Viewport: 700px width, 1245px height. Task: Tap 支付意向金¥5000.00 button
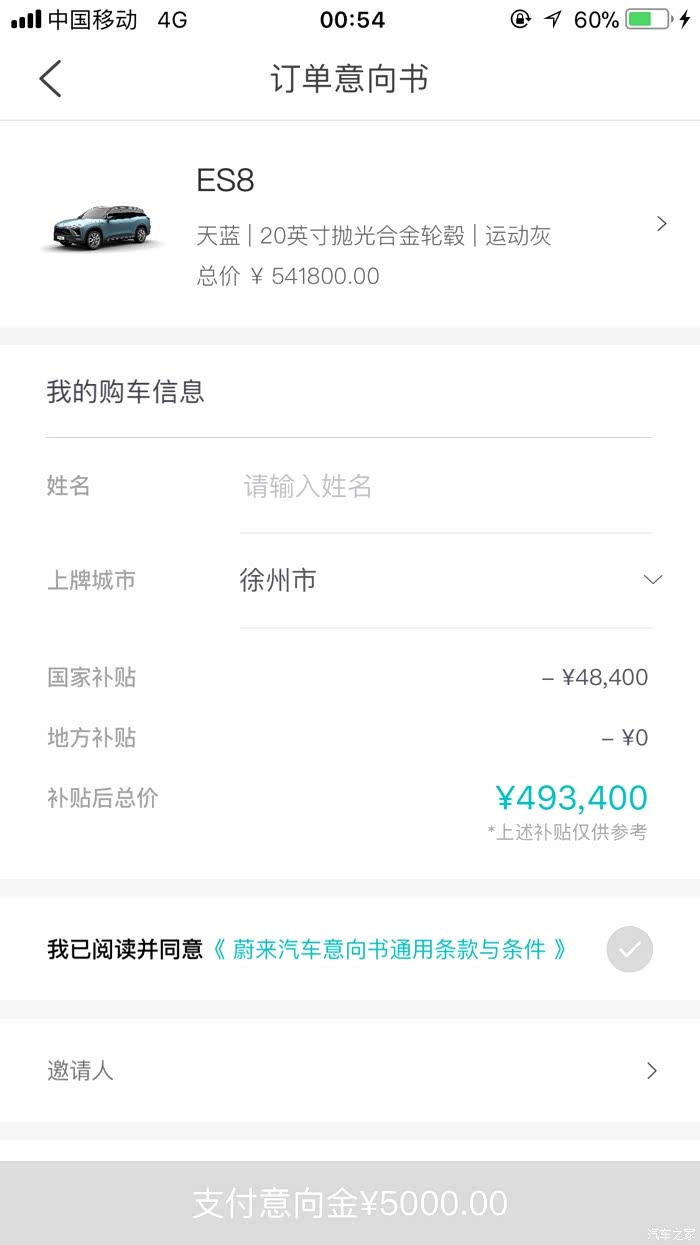[350, 1202]
